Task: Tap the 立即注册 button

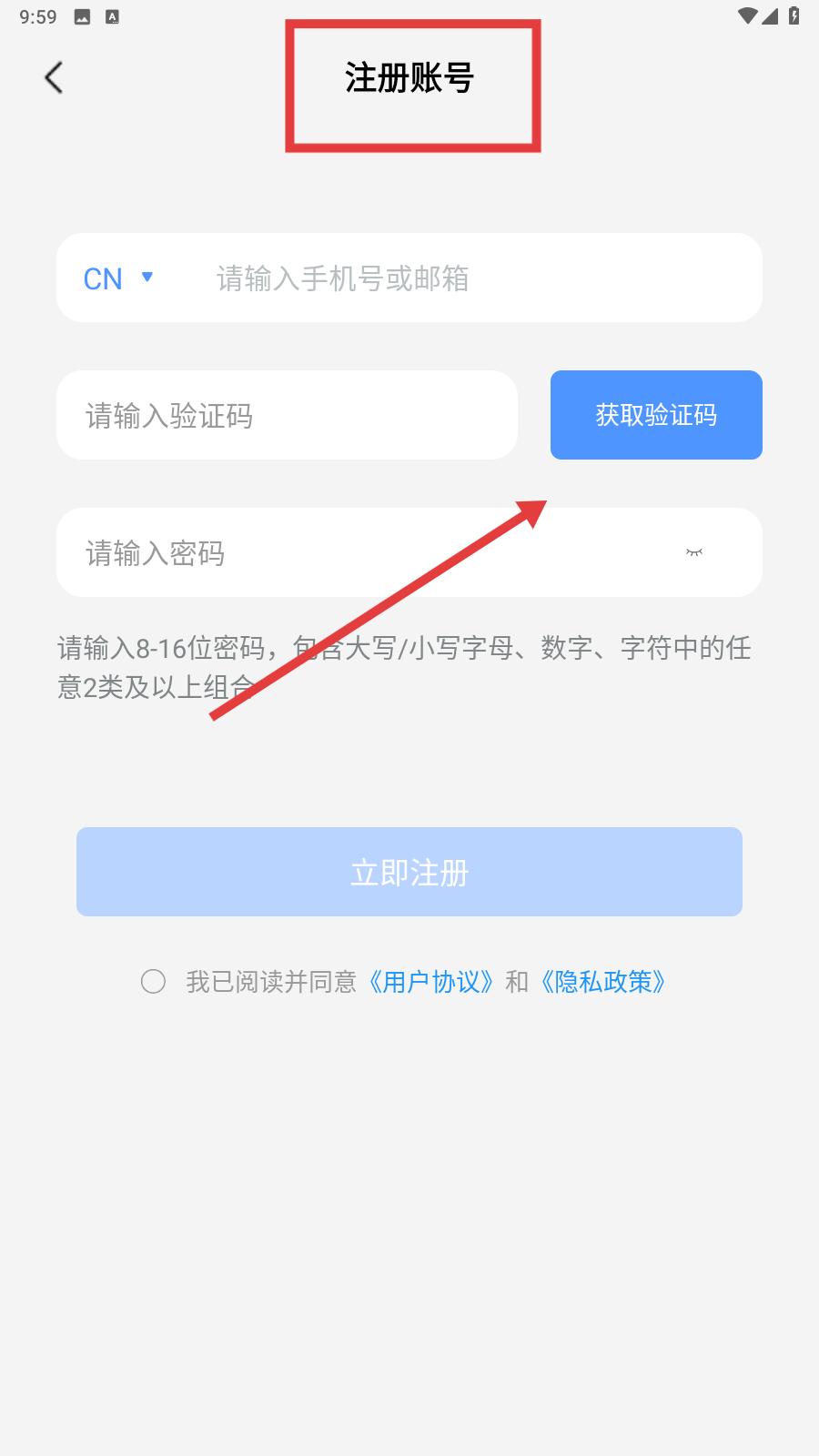Action: 409,872
